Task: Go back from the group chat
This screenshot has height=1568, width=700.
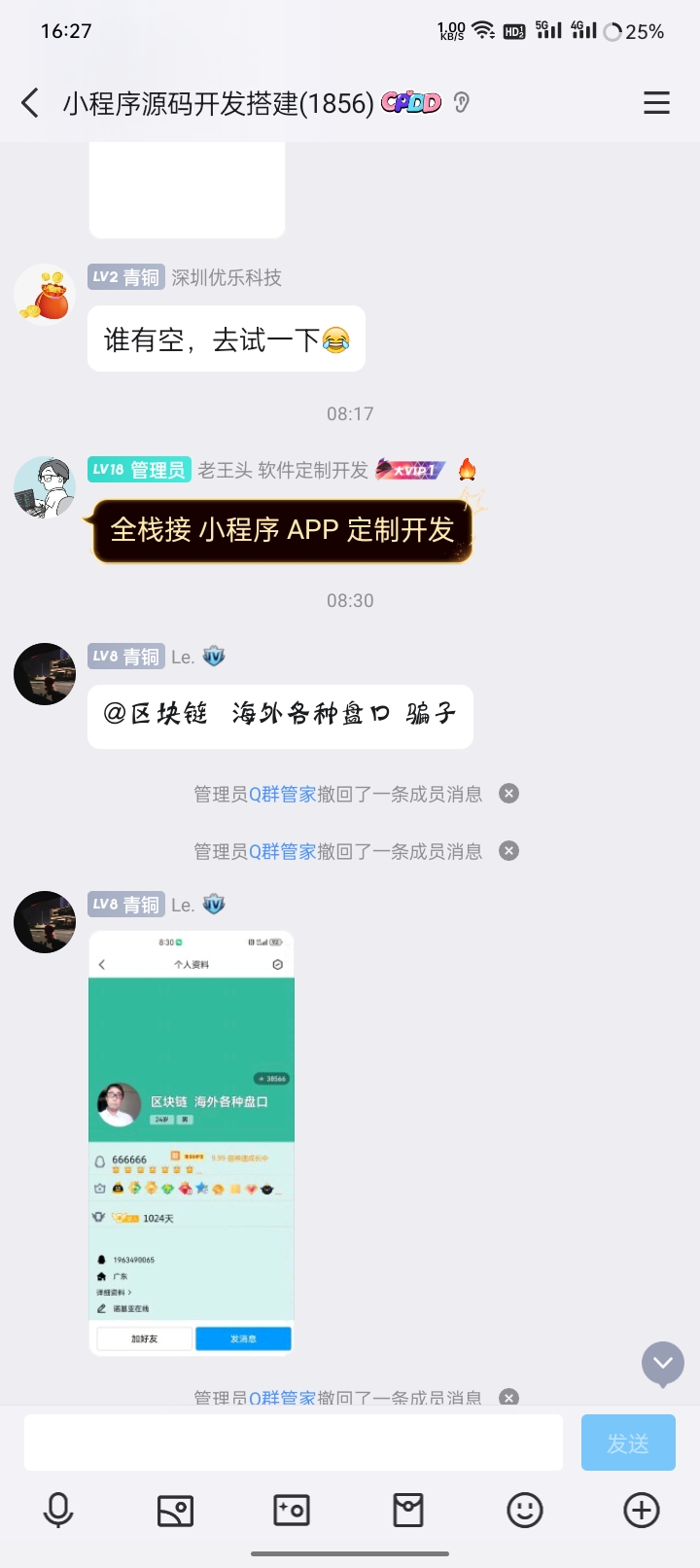Action: 30,103
